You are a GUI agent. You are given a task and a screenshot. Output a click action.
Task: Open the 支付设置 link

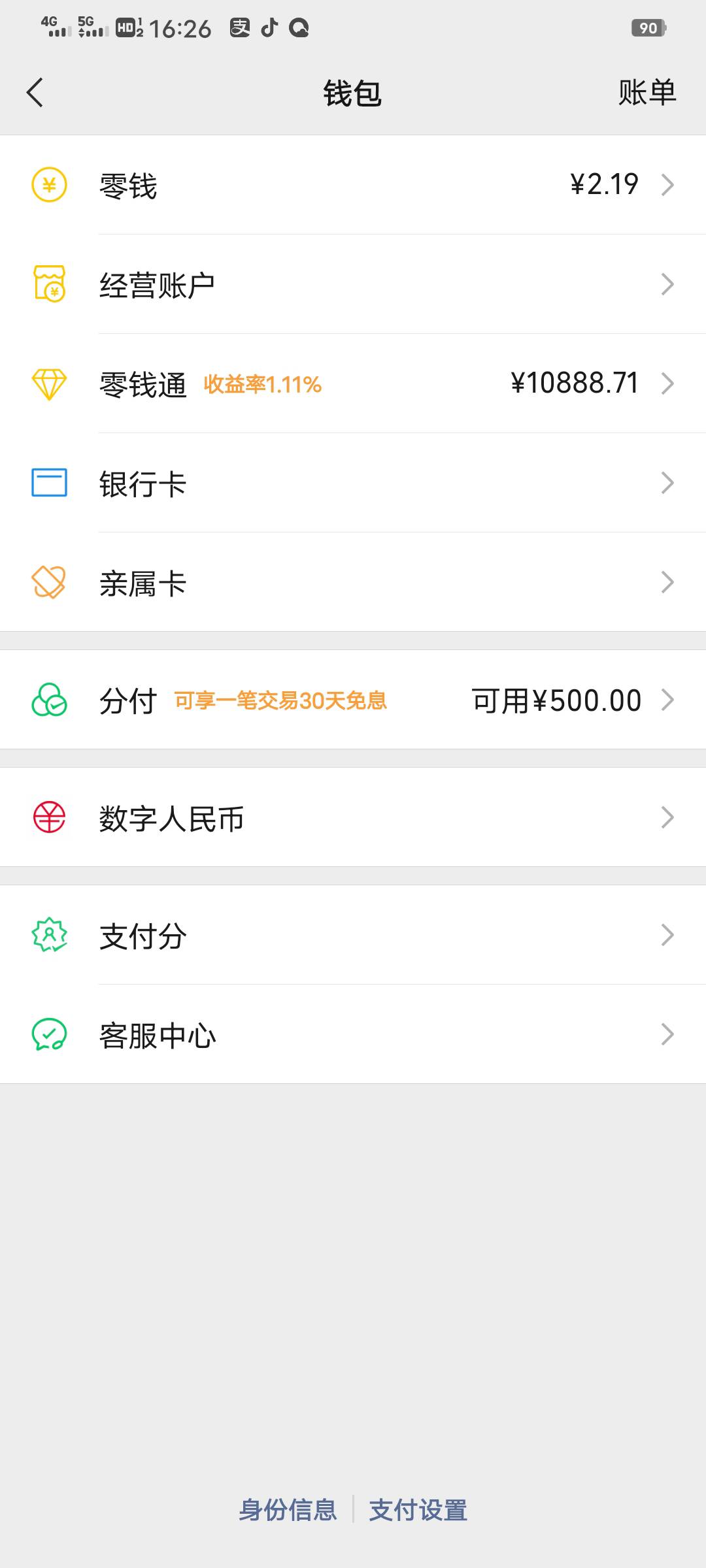(x=418, y=1510)
